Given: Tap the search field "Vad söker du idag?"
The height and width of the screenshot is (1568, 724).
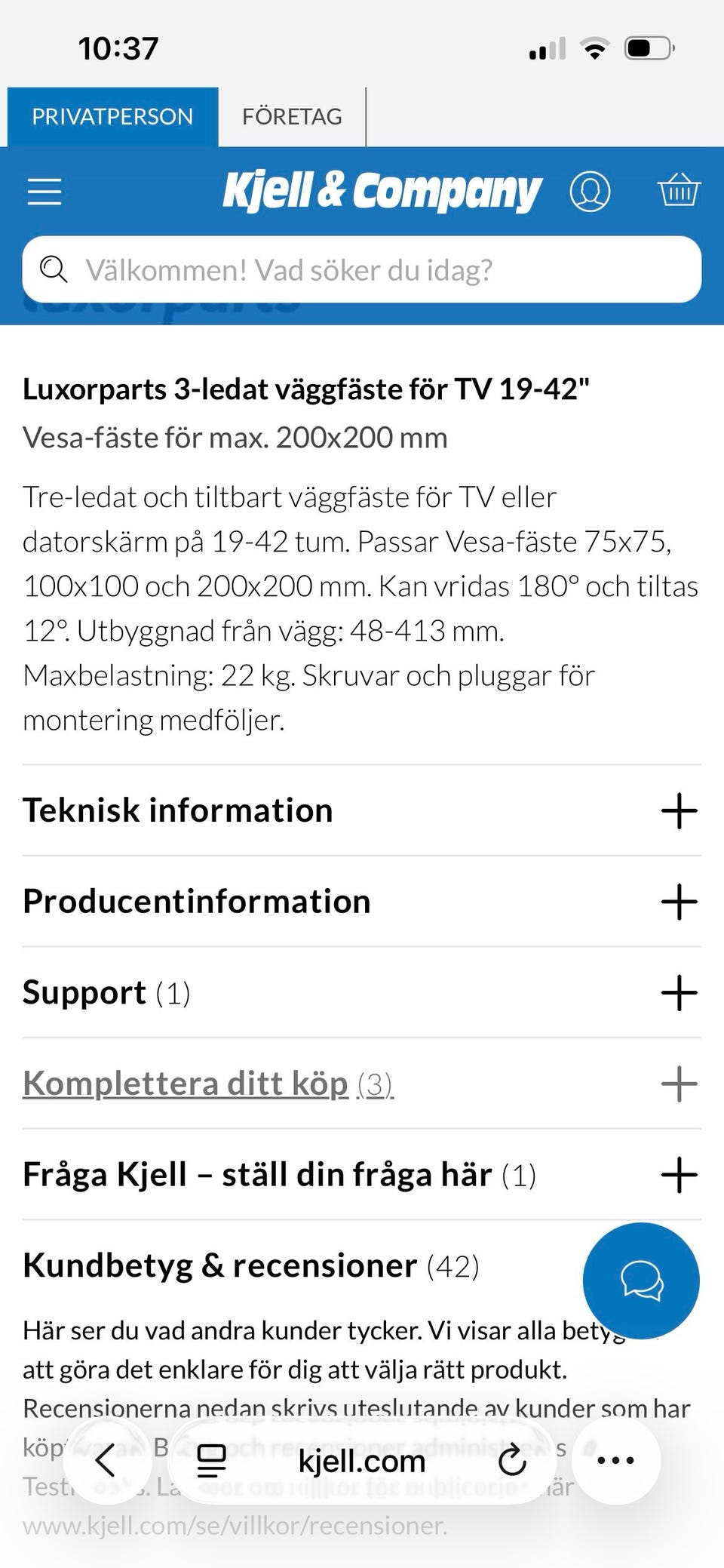Looking at the screenshot, I should [362, 270].
